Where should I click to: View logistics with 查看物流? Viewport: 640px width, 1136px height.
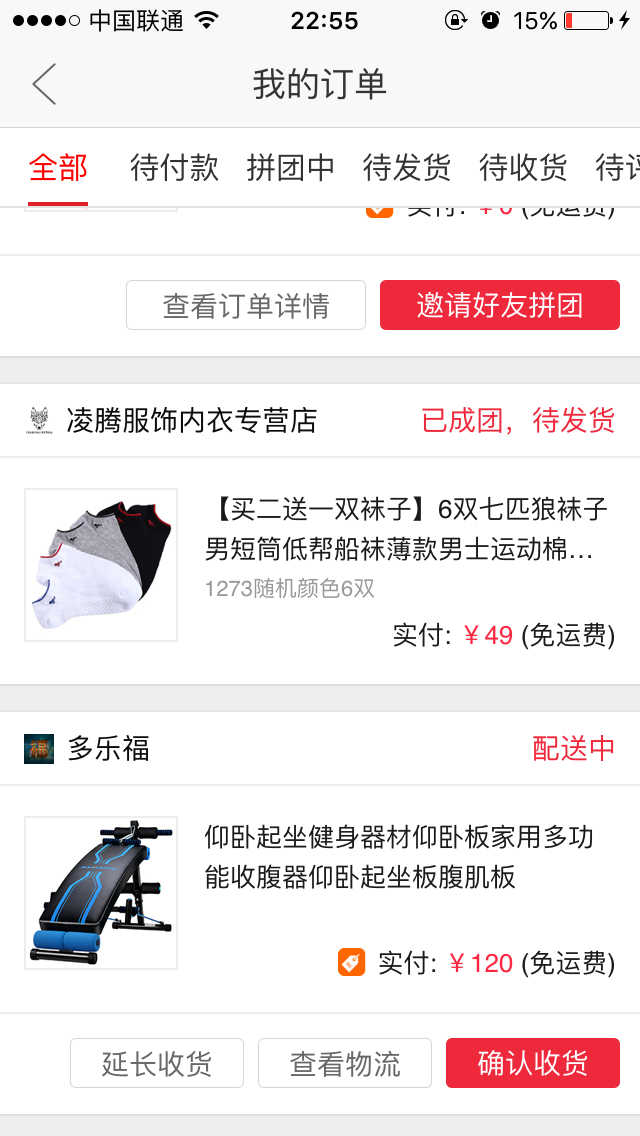coord(345,1063)
